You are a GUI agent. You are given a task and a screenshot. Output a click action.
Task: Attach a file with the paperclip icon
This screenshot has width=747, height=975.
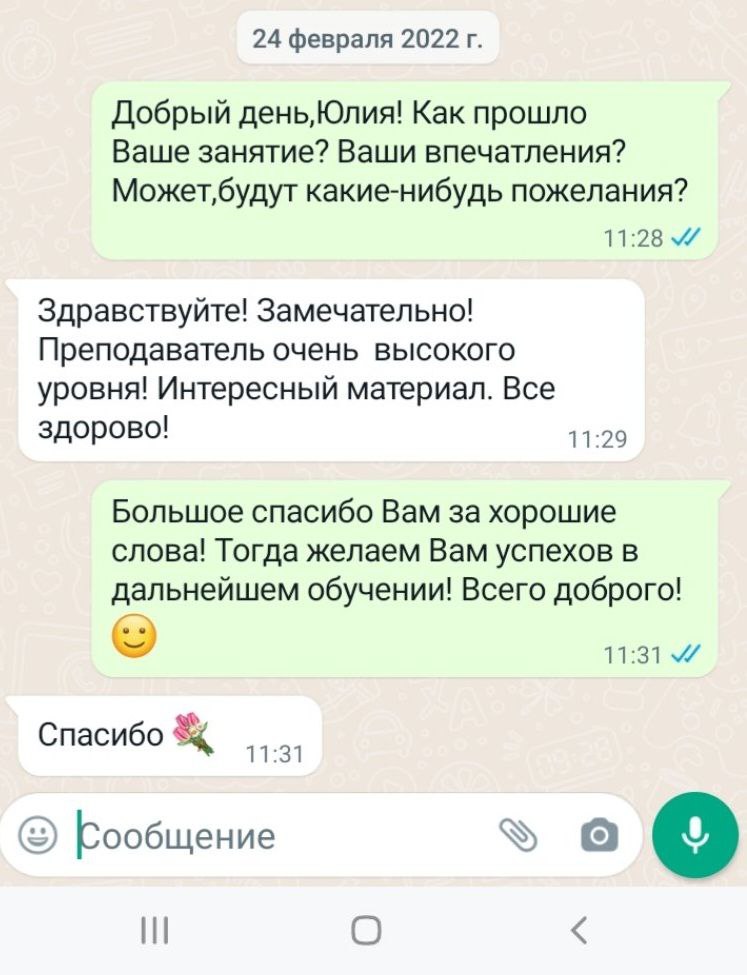(x=518, y=834)
